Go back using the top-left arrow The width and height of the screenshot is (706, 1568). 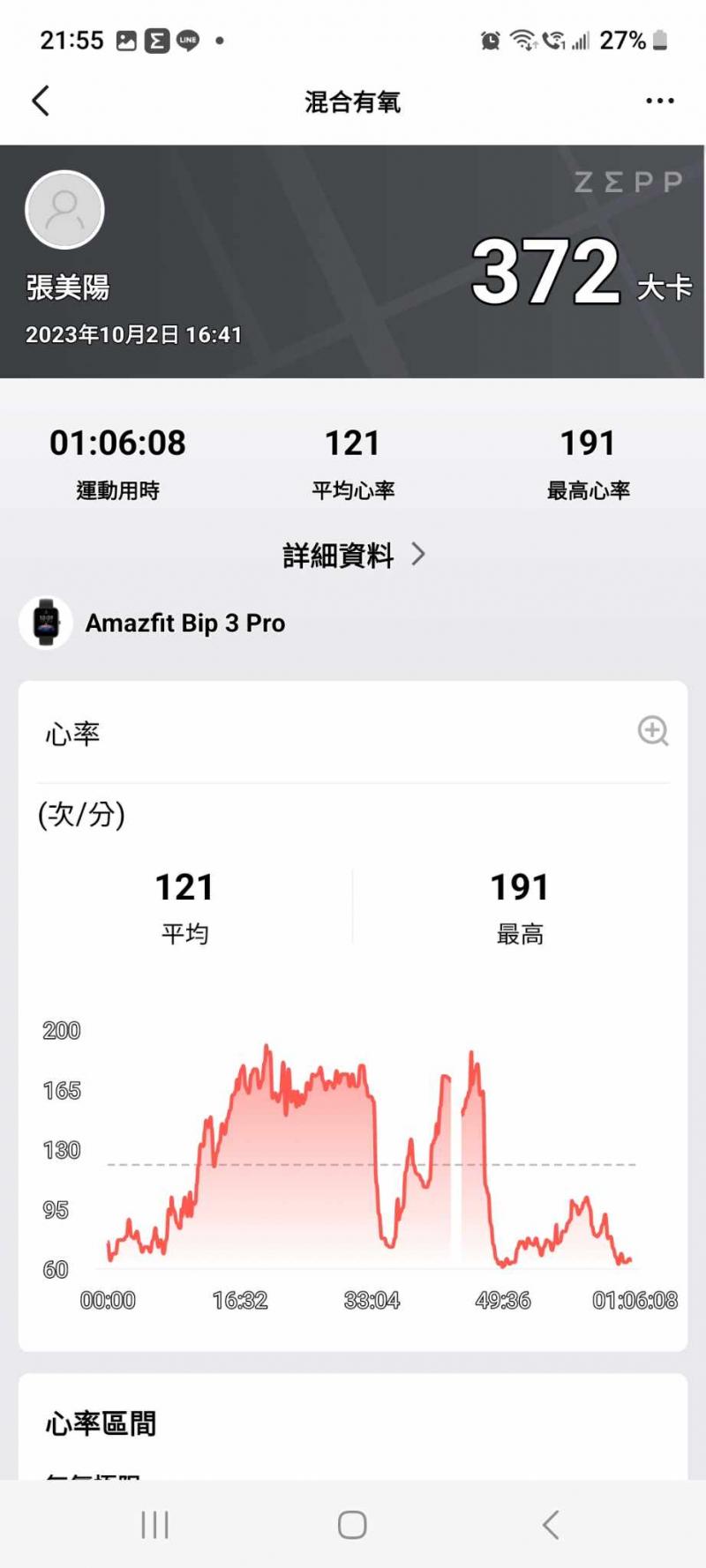(x=41, y=101)
